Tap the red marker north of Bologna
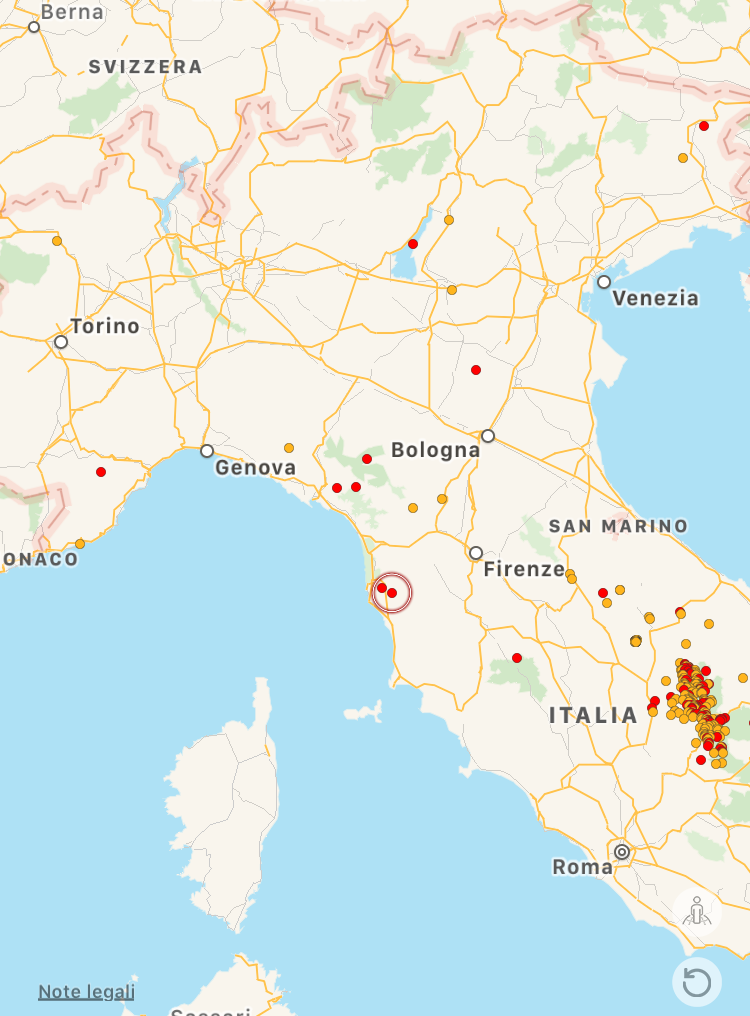 476,370
